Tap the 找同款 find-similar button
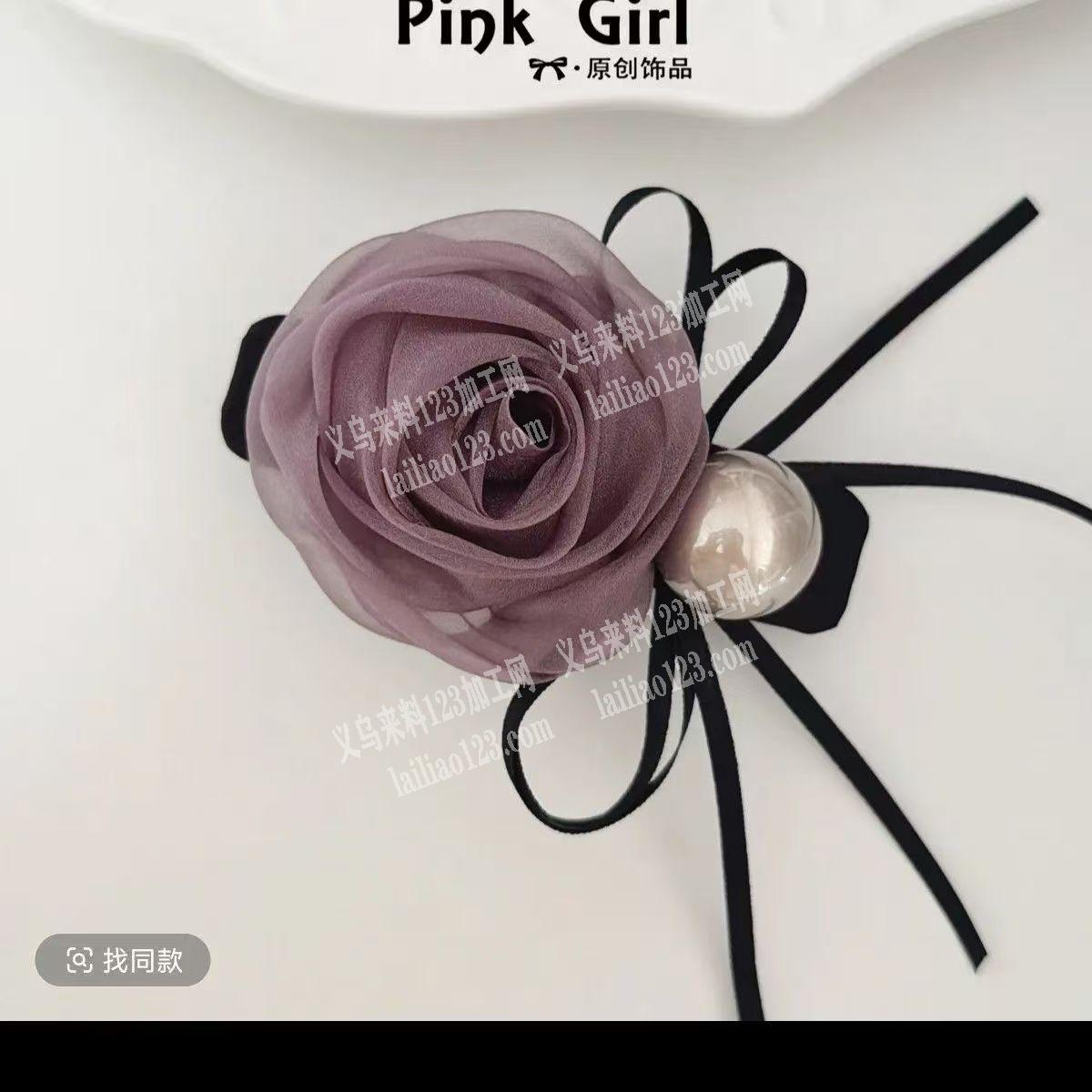Image resolution: width=1092 pixels, height=1092 pixels. click(124, 960)
